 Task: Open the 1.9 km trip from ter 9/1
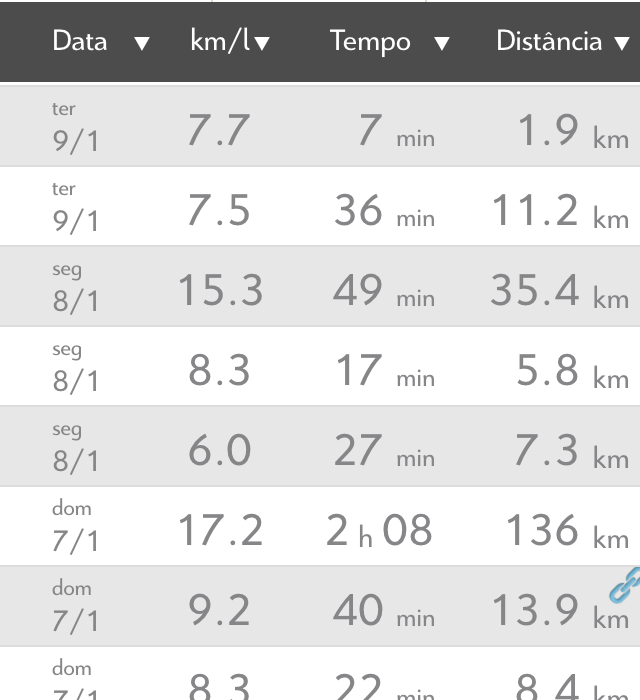[x=320, y=127]
